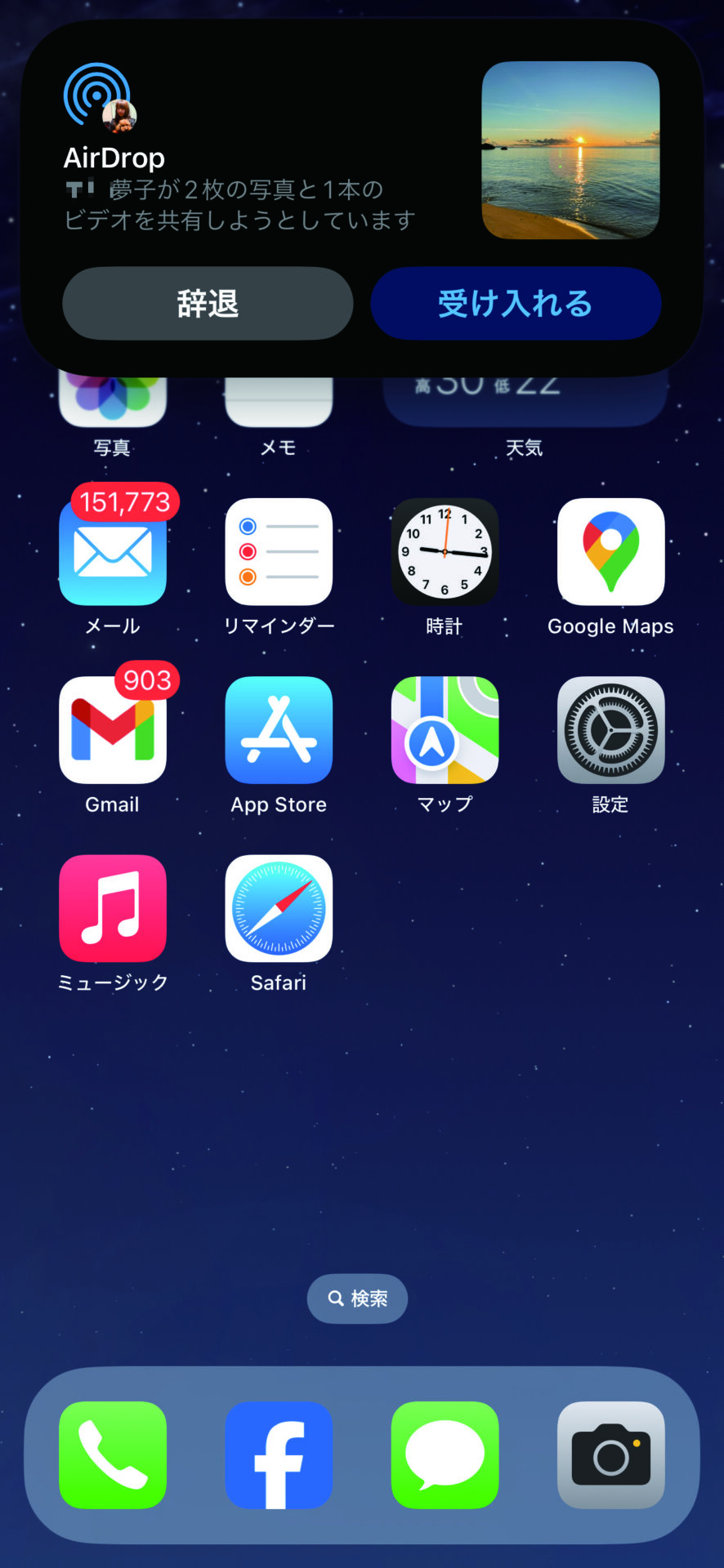Launch Facebook from the dock

tap(279, 1454)
